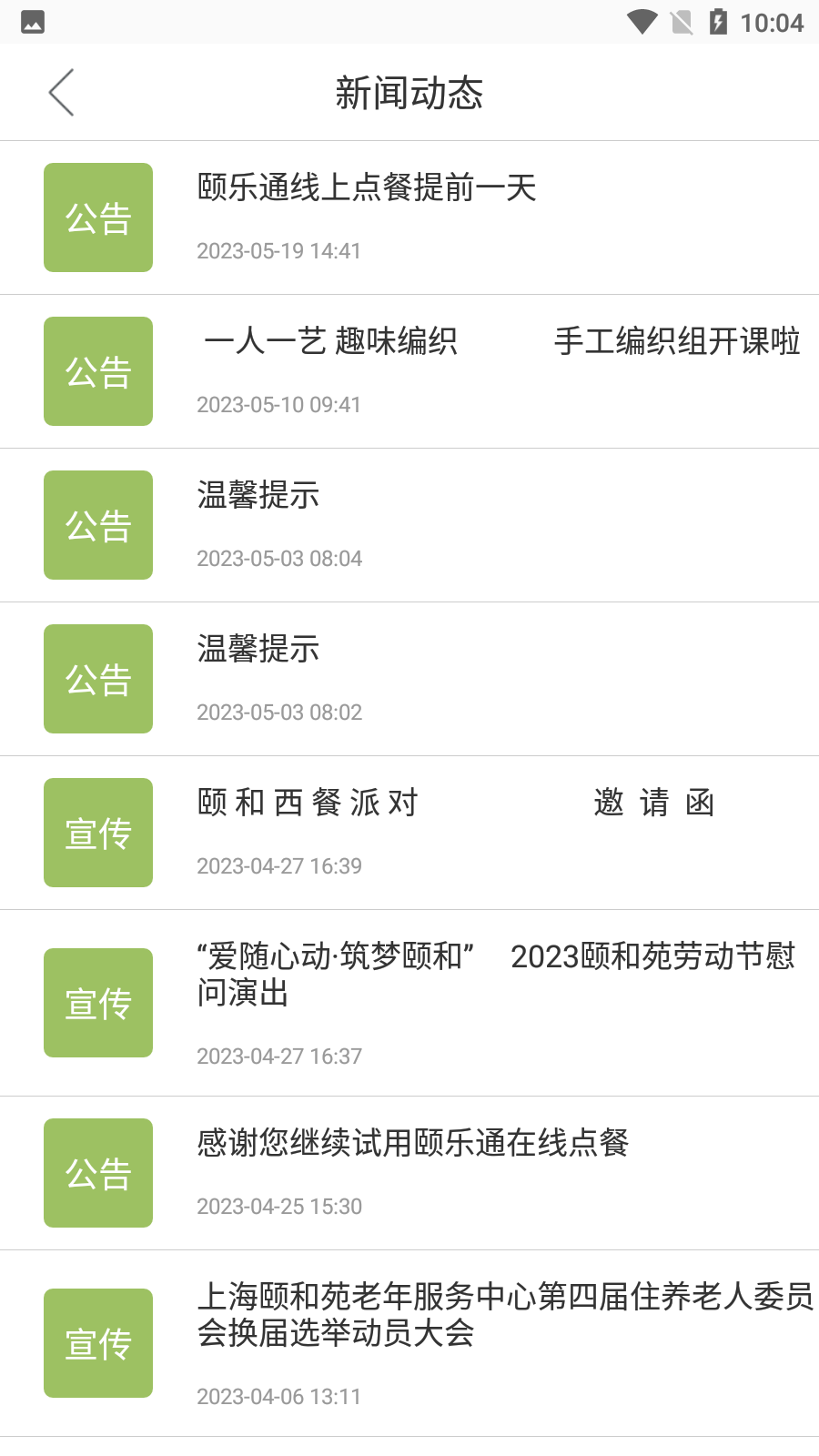Image resolution: width=819 pixels, height=1456 pixels.
Task: Tap the 公告 badge for 趣味编织 handicraft notice
Action: click(97, 370)
